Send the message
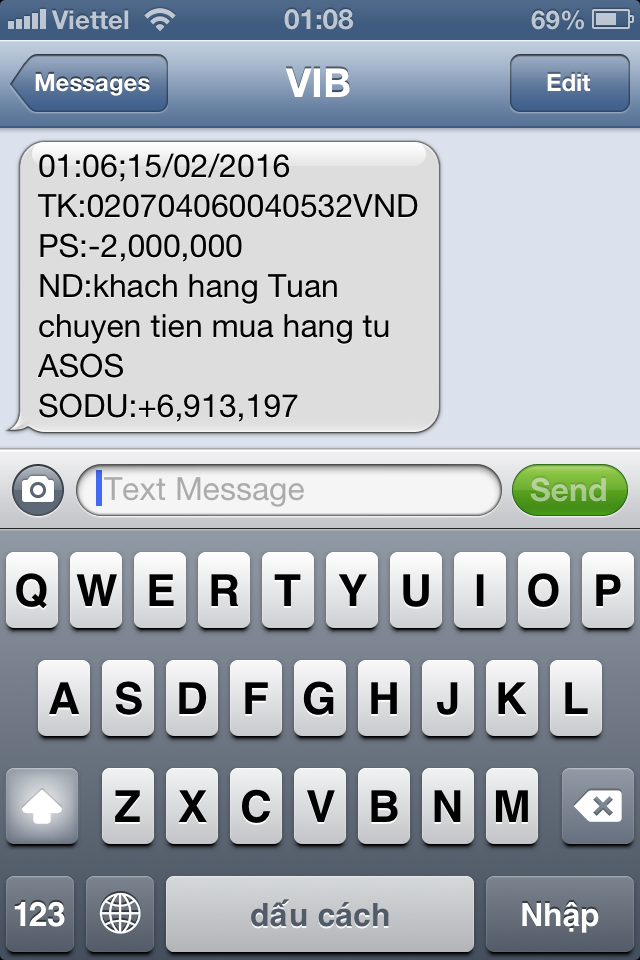The height and width of the screenshot is (960, 640). tap(568, 490)
